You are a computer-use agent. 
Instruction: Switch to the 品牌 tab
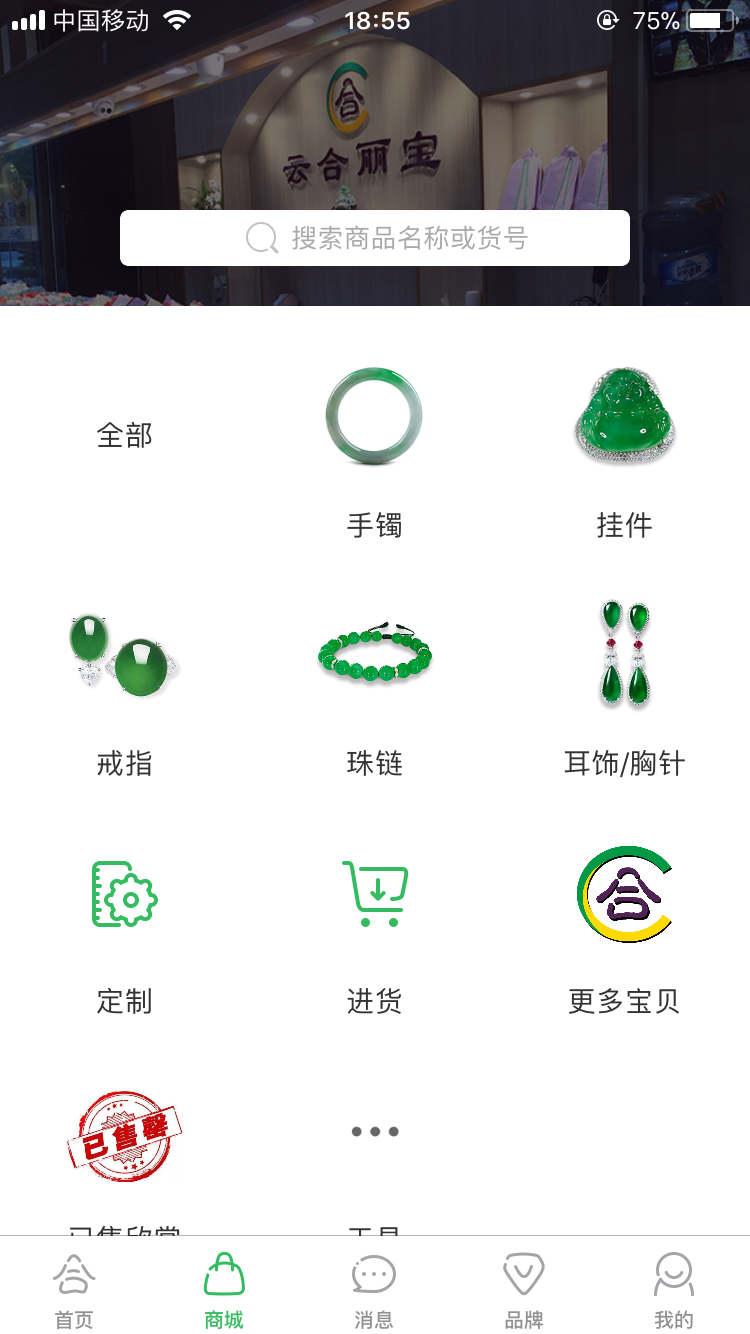[524, 1290]
